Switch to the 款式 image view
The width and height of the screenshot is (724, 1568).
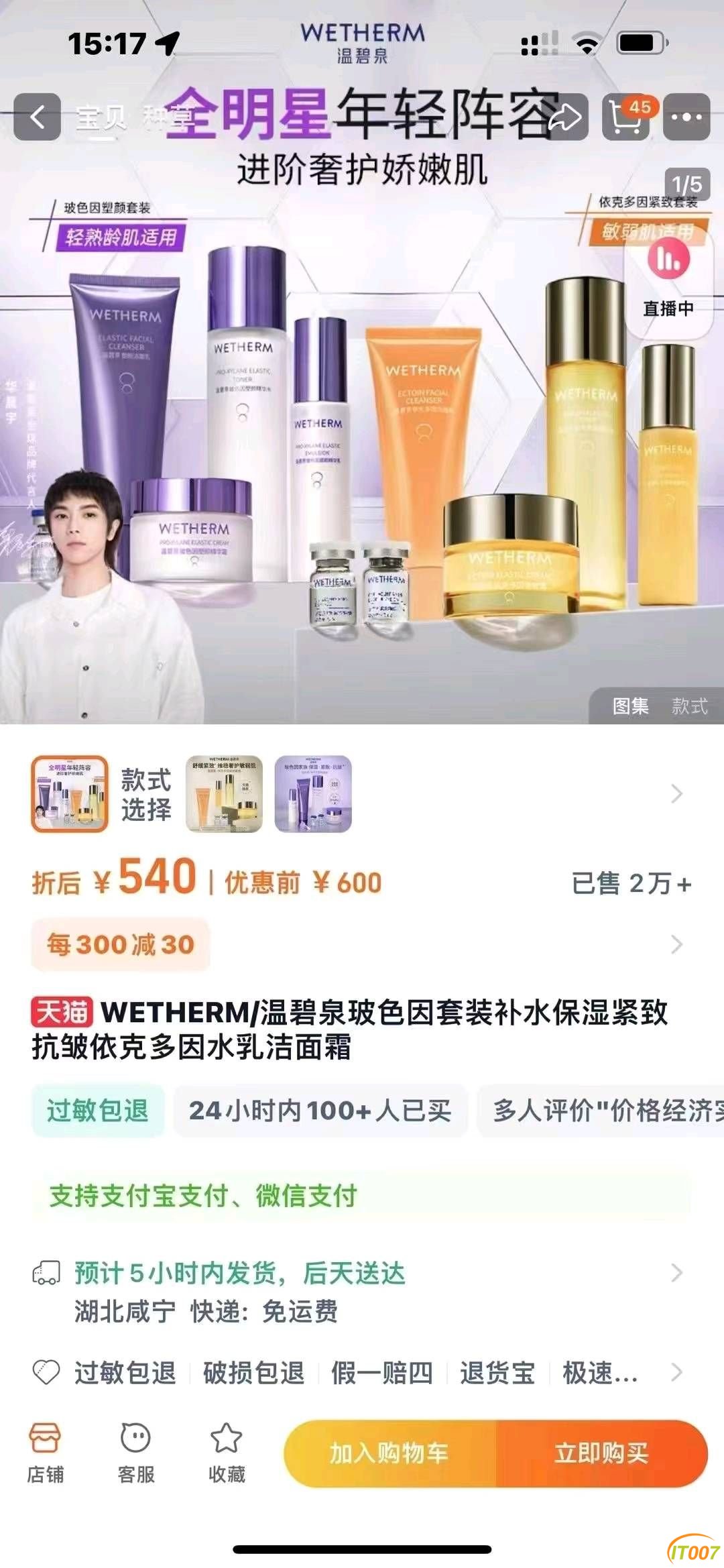[689, 706]
